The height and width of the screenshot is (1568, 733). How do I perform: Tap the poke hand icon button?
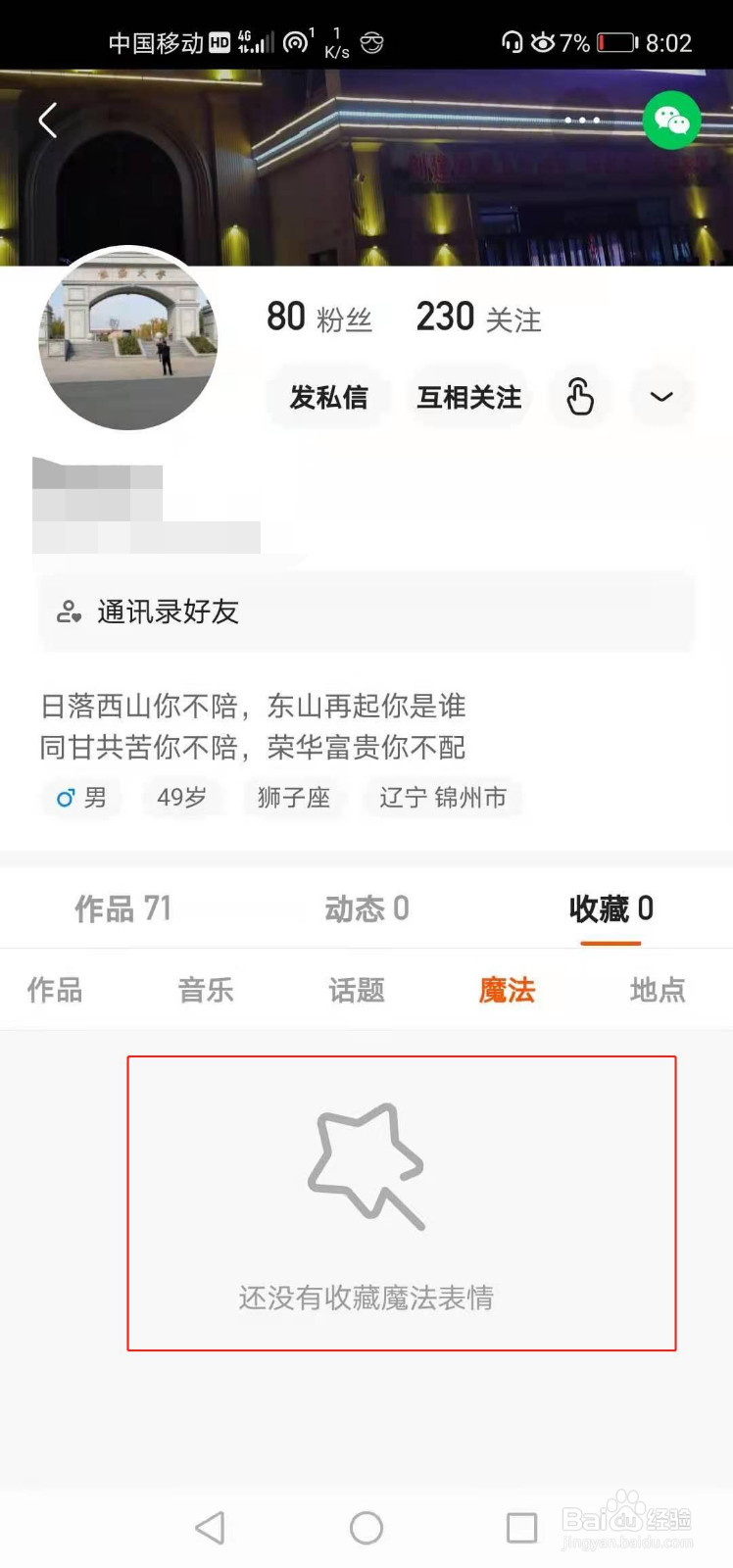579,397
